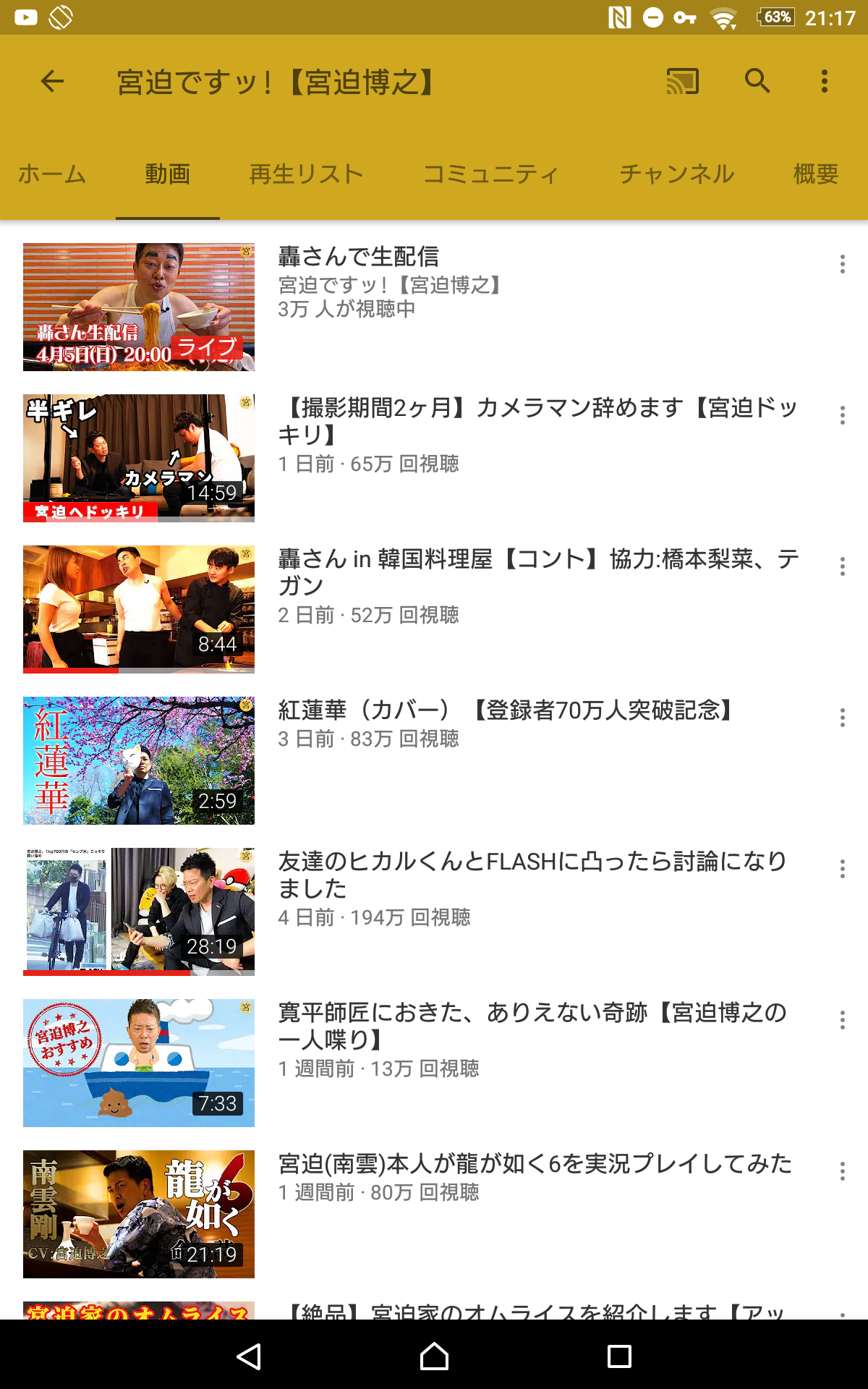Open options menu for 轟さんで生配信
This screenshot has height=1389, width=868.
[843, 264]
